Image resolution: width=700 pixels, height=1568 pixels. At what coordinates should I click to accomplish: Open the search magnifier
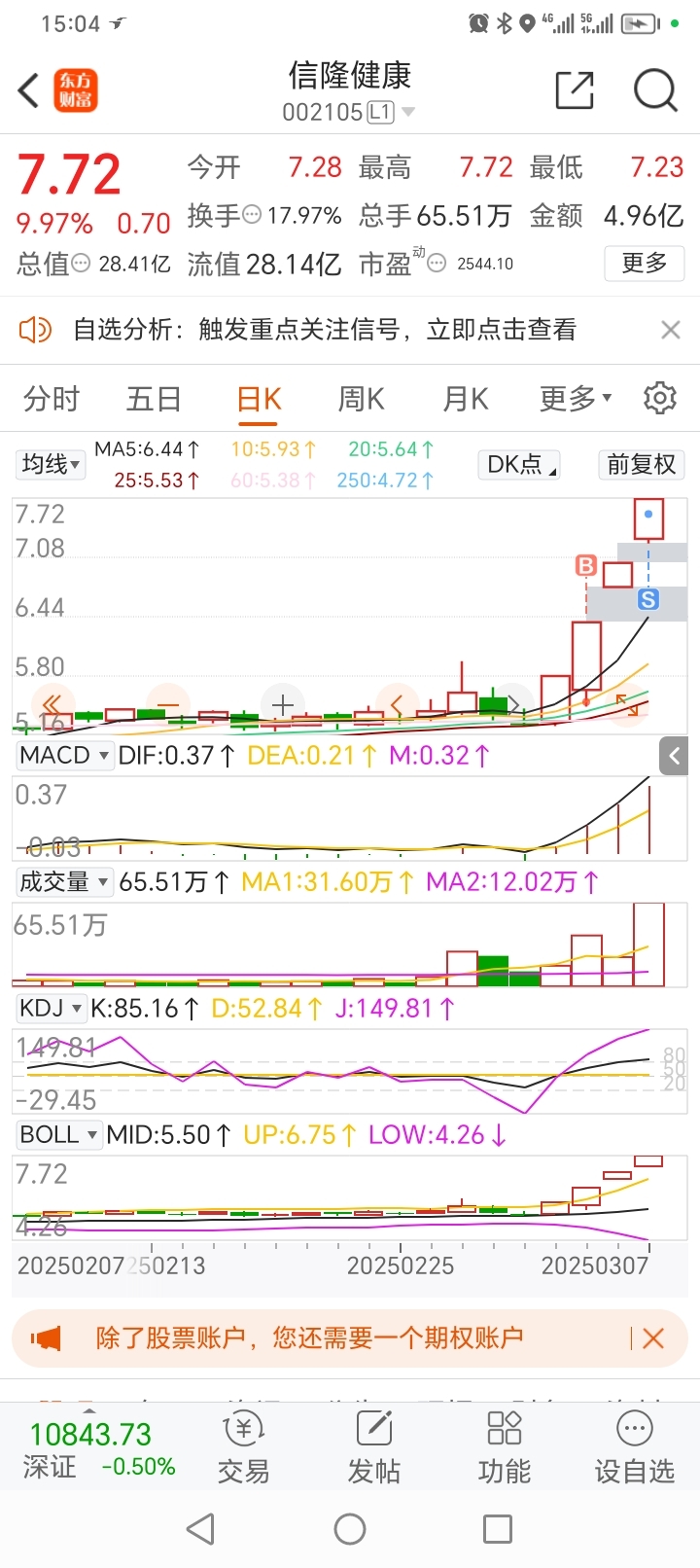pyautogui.click(x=654, y=91)
